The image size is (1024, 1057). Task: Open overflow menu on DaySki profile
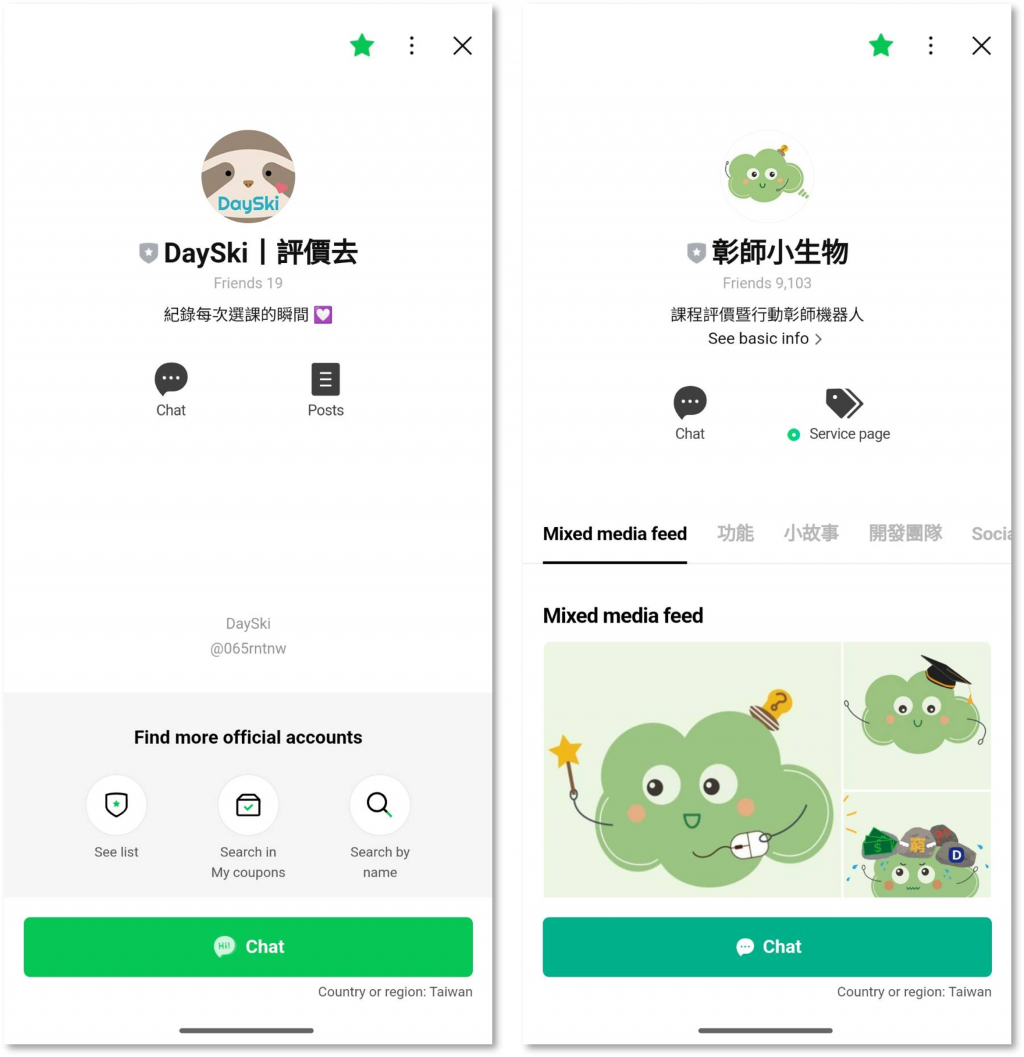click(411, 46)
